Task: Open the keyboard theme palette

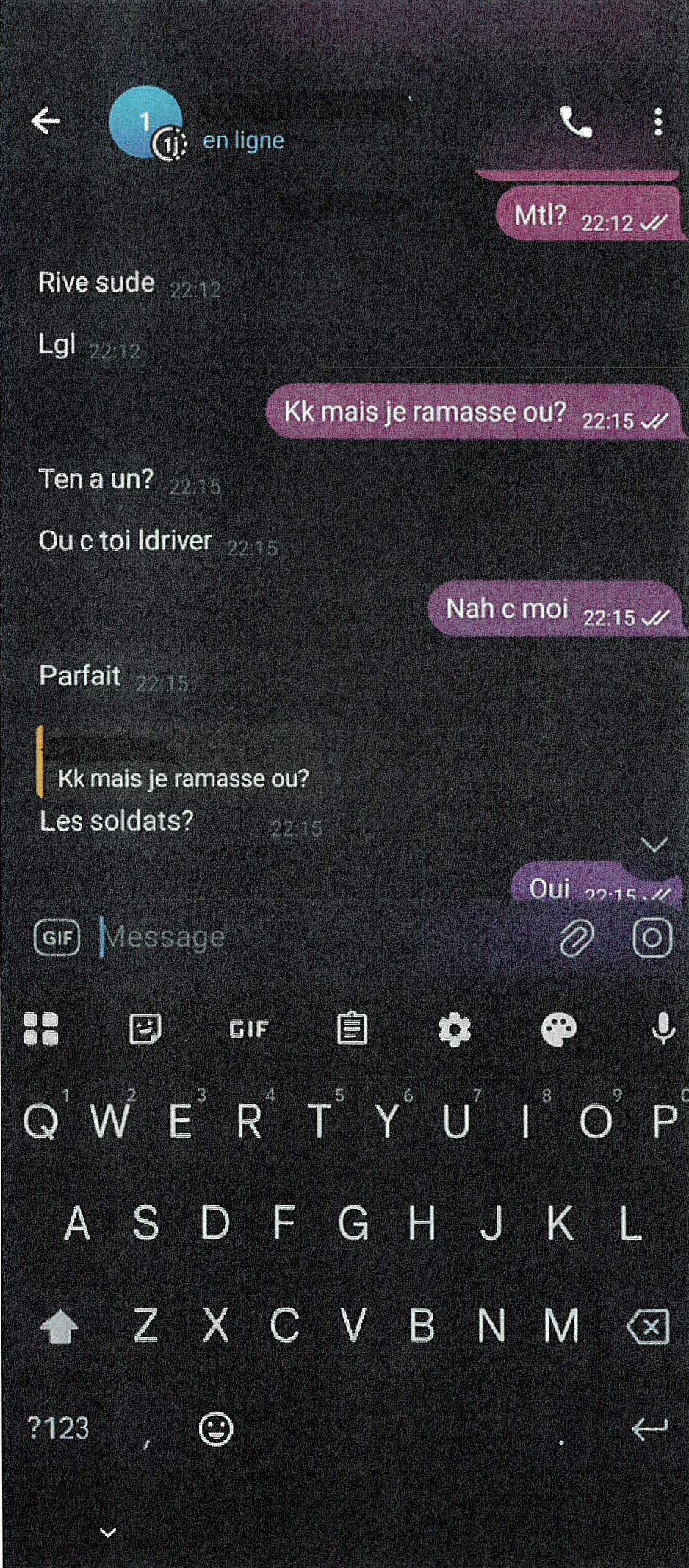Action: tap(558, 1028)
